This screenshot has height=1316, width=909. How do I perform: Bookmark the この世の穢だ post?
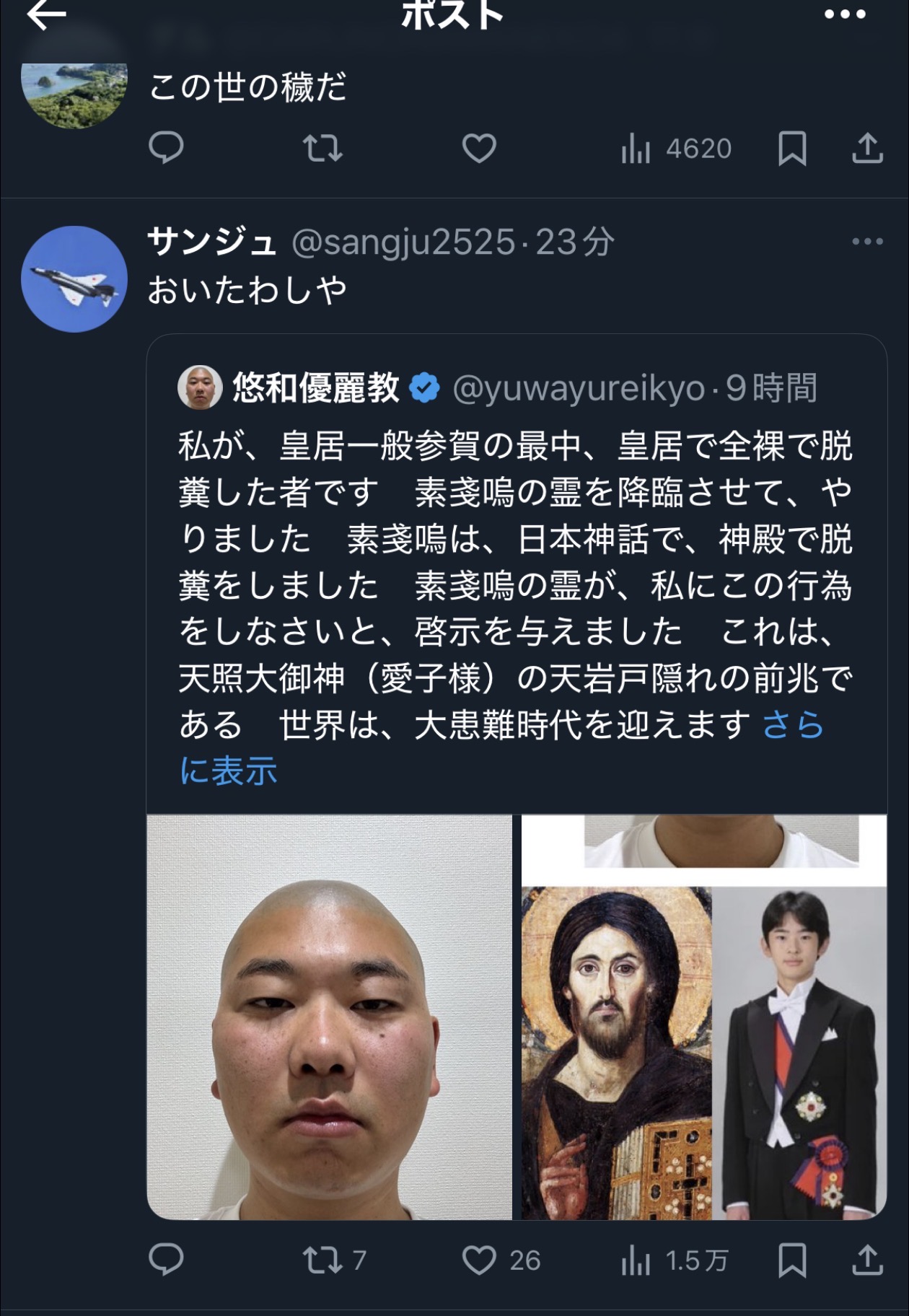(792, 149)
